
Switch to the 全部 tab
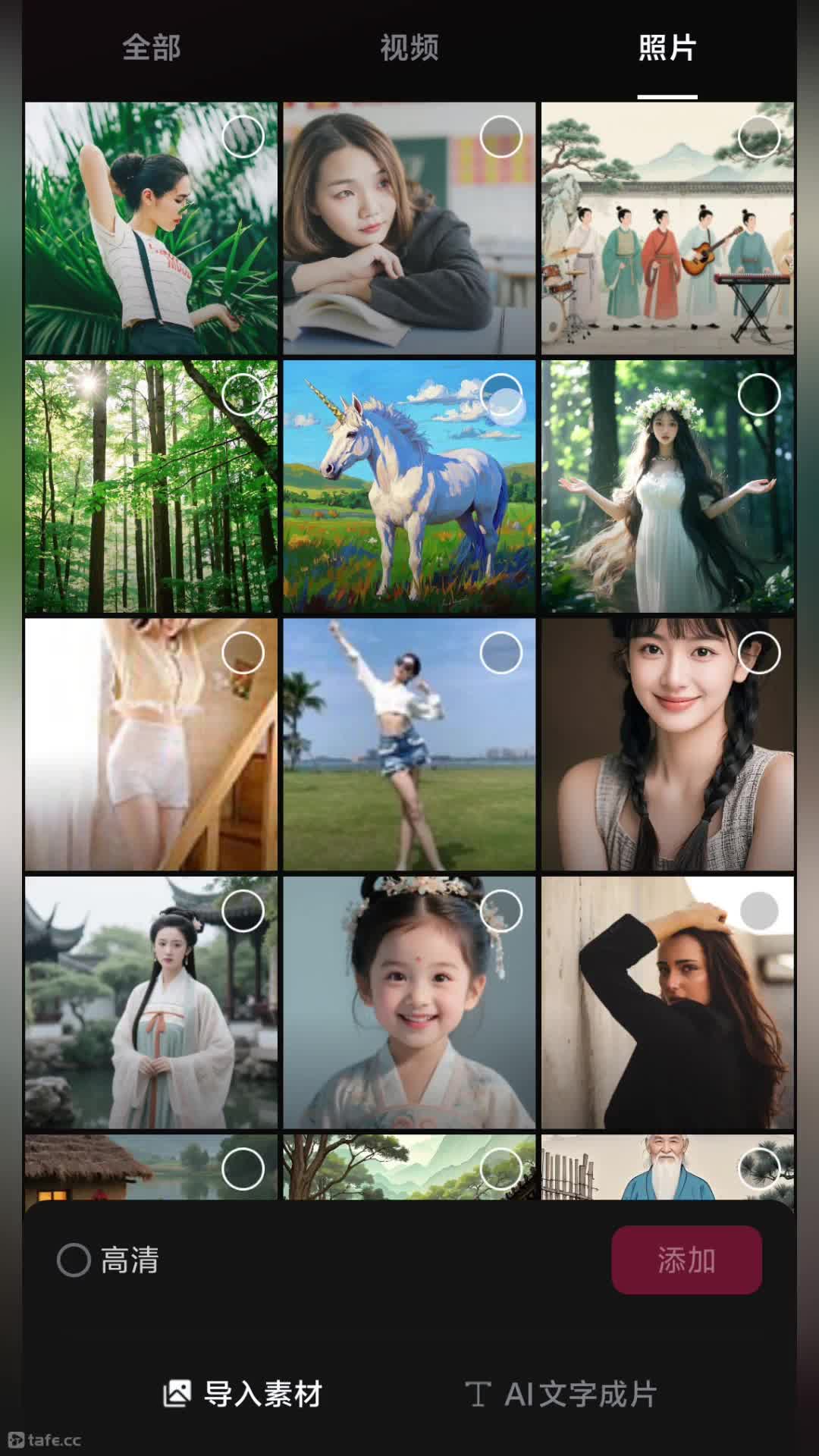click(151, 48)
